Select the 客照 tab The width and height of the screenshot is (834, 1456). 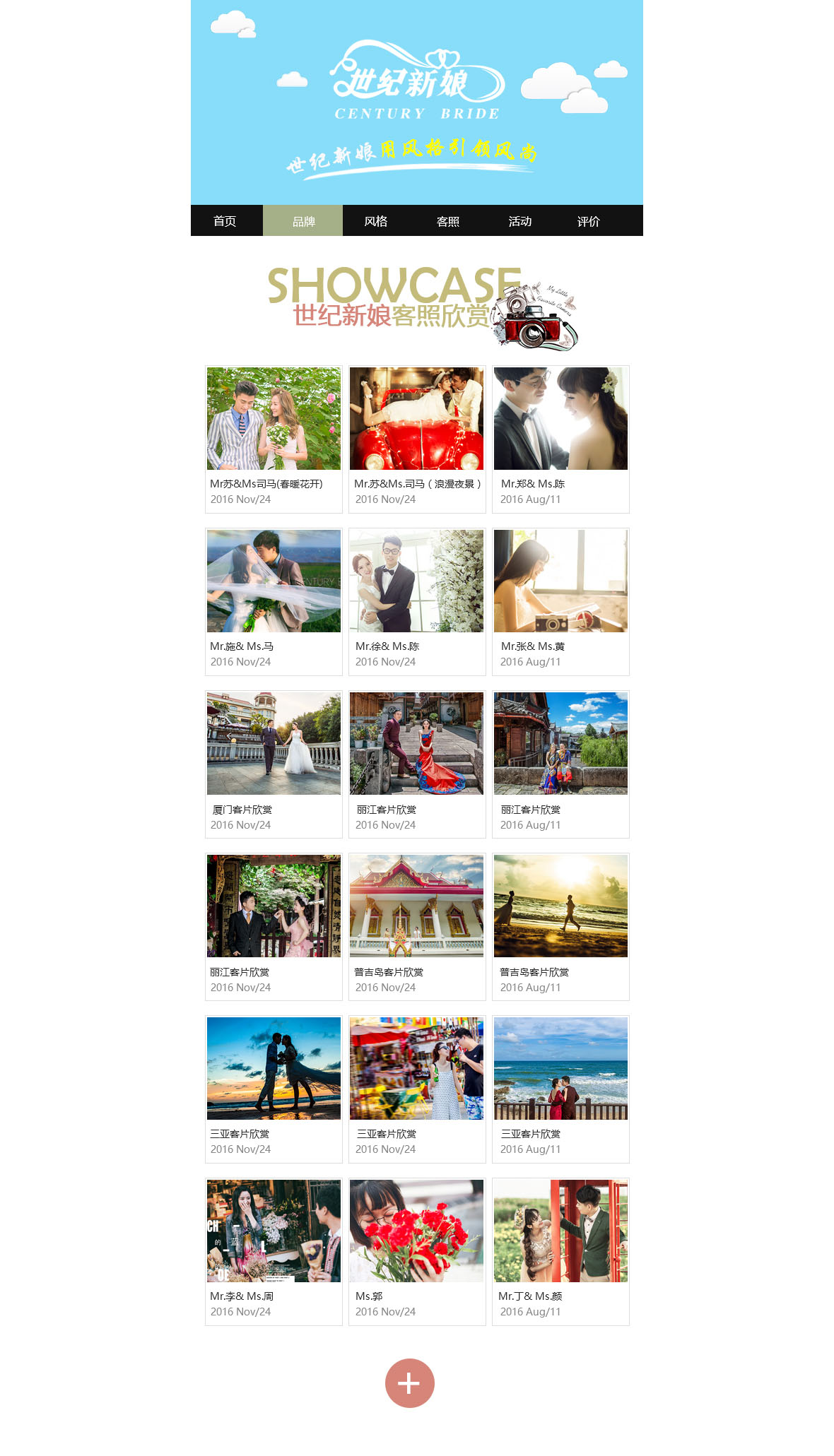pos(448,221)
